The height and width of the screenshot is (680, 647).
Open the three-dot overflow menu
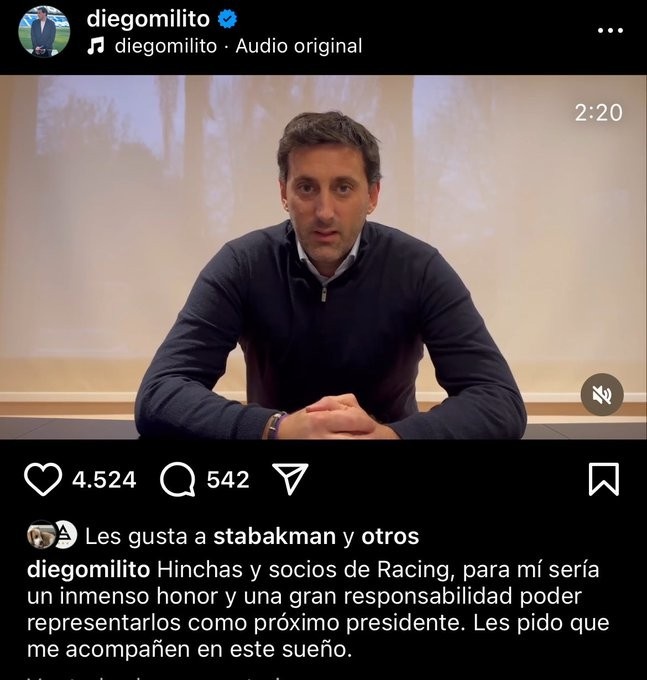(x=609, y=31)
